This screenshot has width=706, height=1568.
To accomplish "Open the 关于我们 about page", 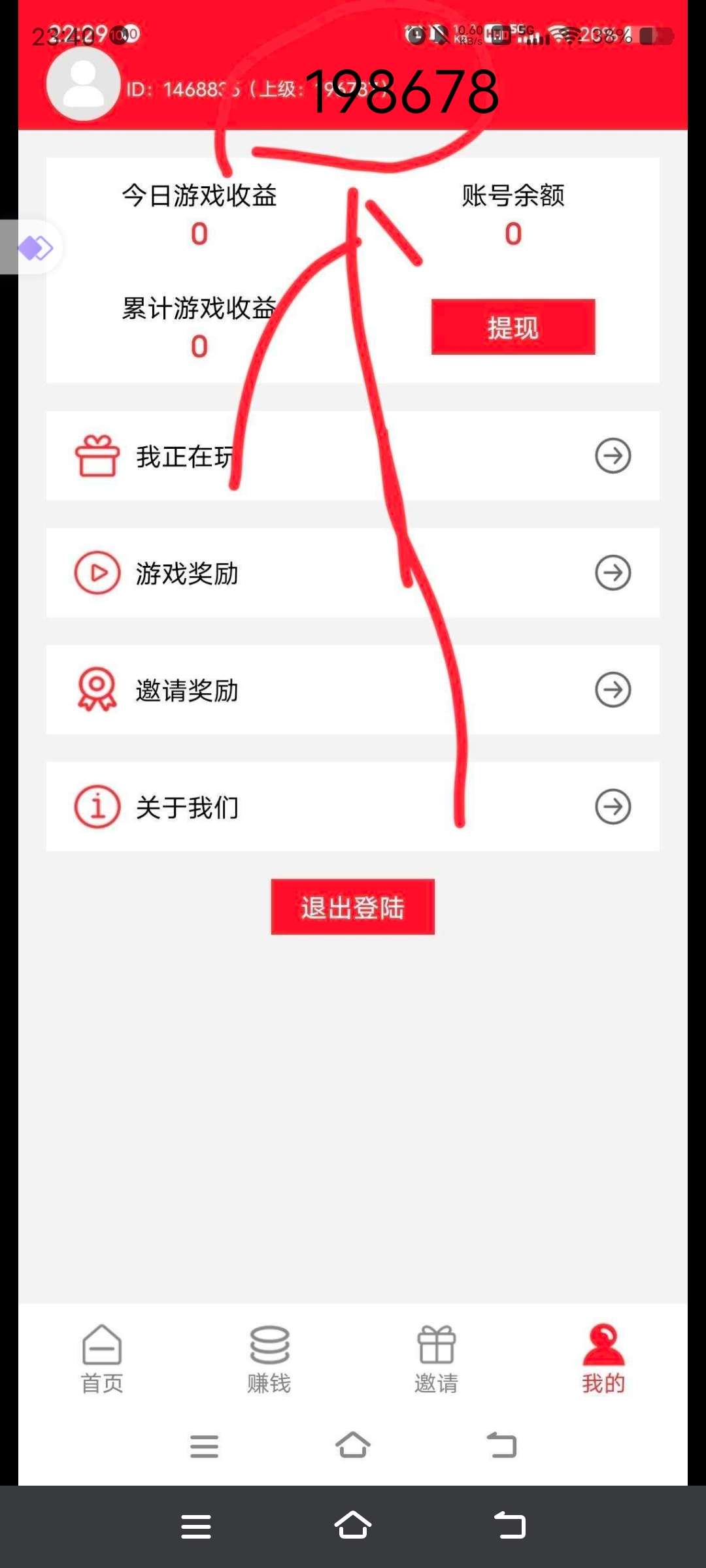I will point(353,807).
